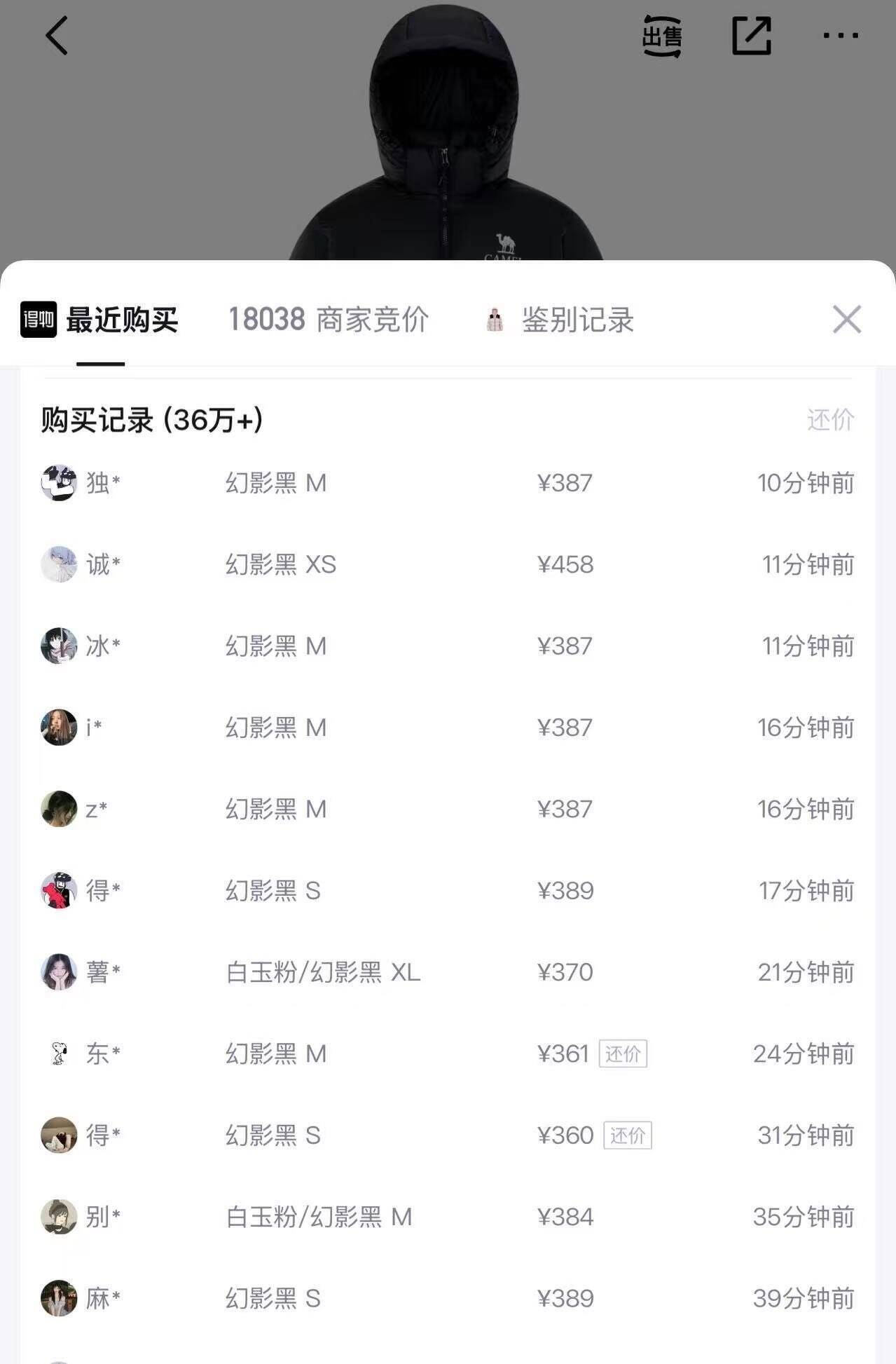Image resolution: width=896 pixels, height=1364 pixels.
Task: Switch to the 商家竞价 tab
Action: pyautogui.click(x=328, y=320)
